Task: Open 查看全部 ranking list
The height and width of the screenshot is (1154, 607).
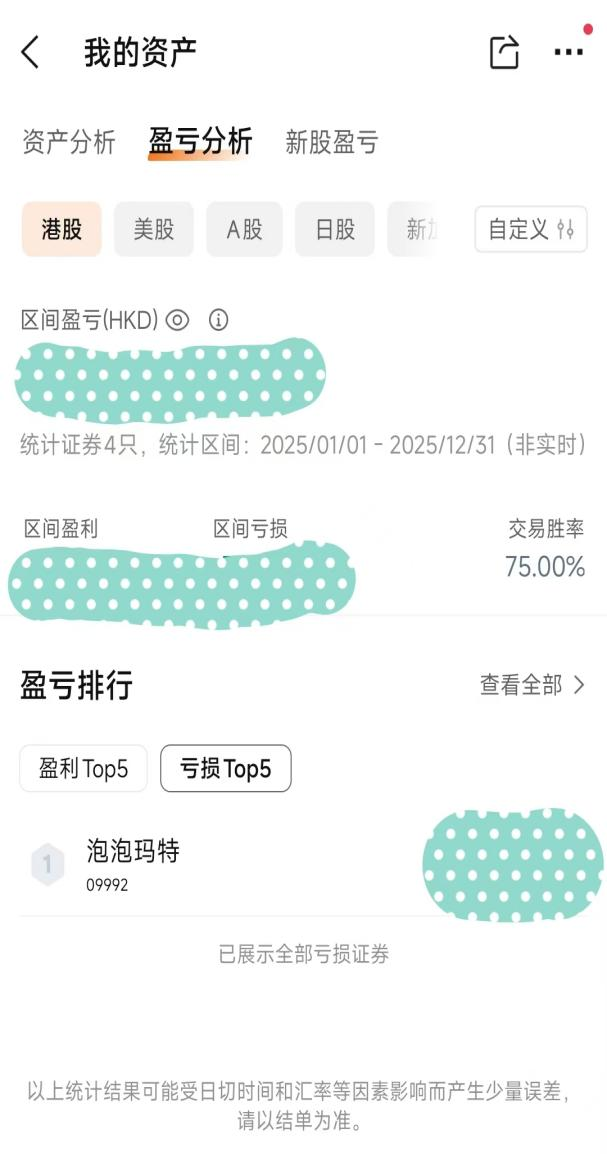Action: 532,685
